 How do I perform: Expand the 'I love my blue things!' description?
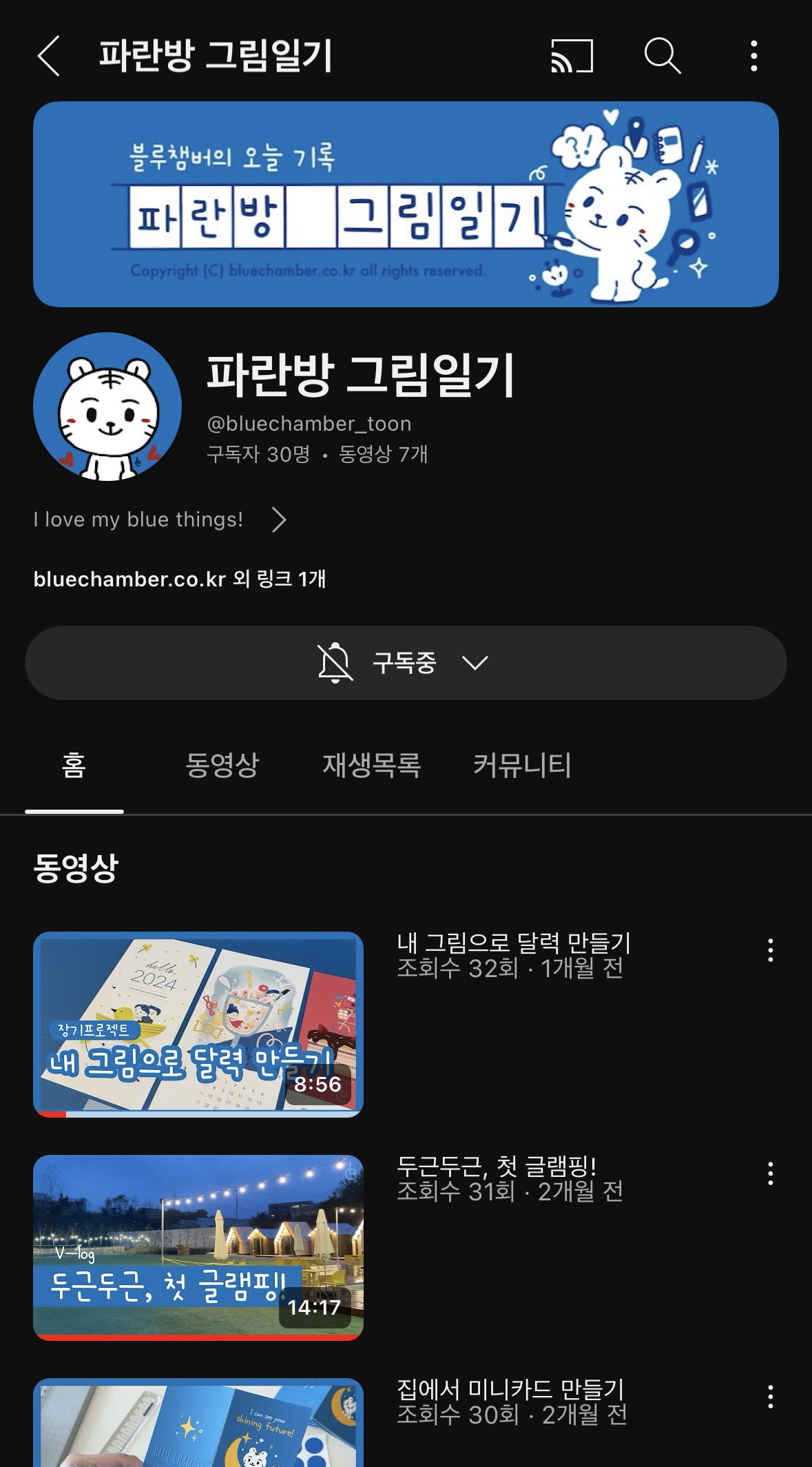point(160,520)
